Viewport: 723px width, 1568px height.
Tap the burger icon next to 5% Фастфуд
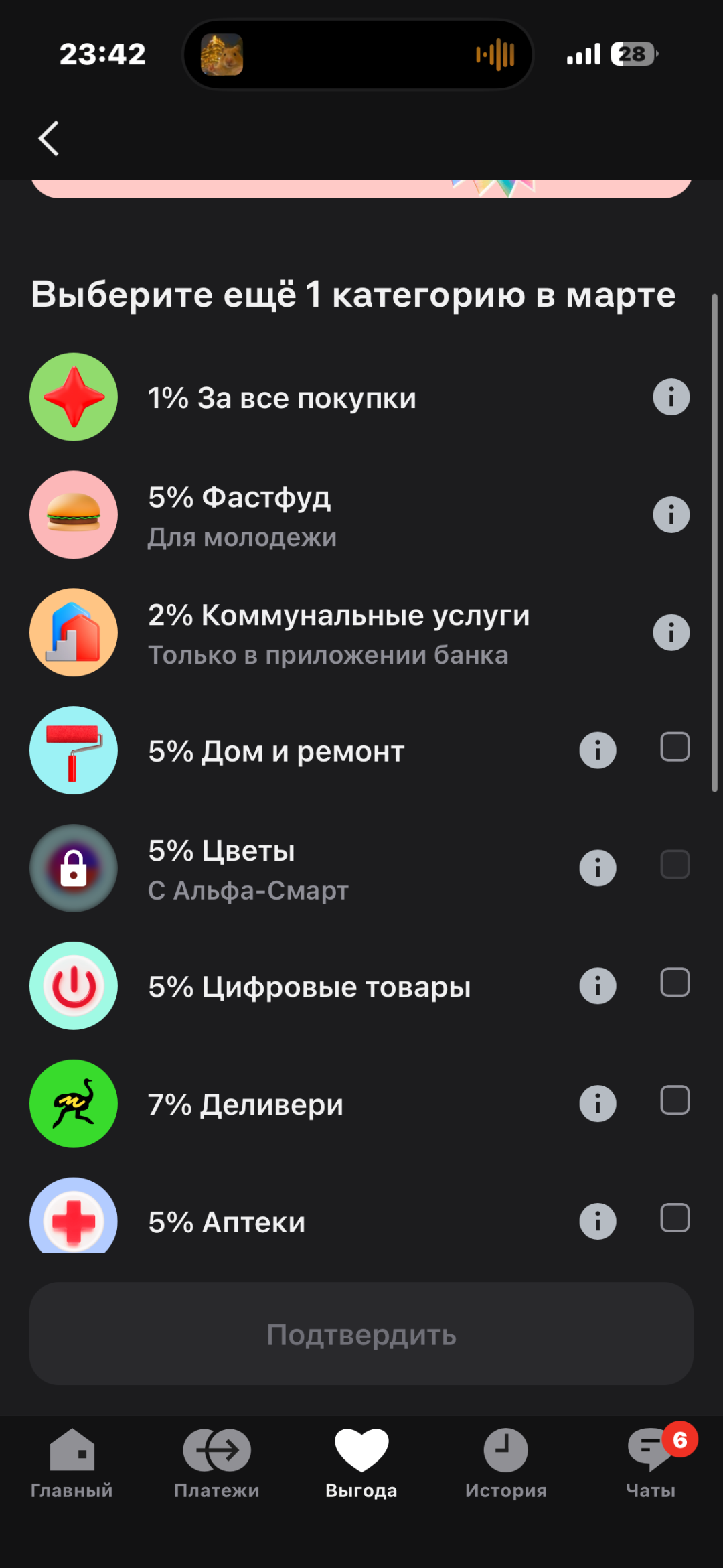(x=74, y=514)
